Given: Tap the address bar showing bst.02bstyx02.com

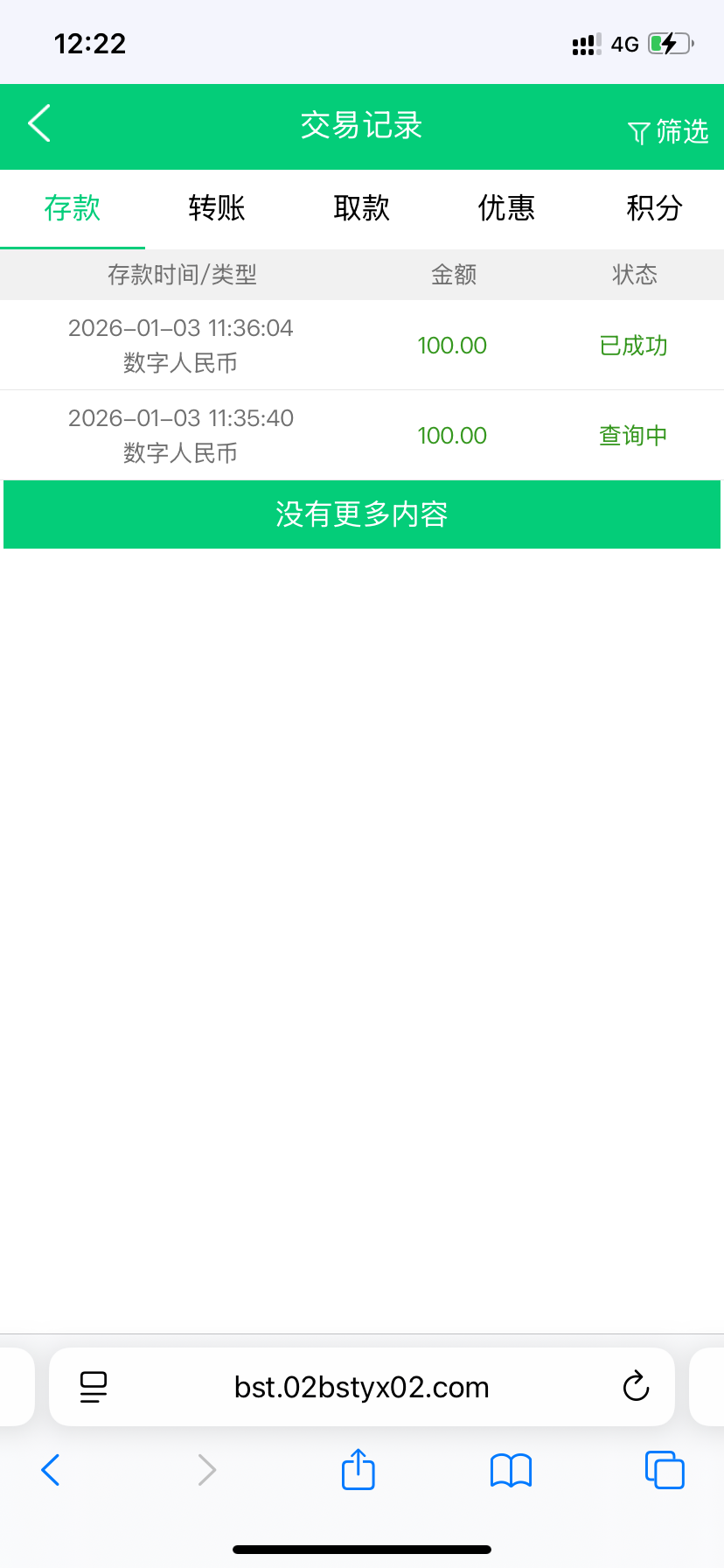Looking at the screenshot, I should click(x=361, y=1387).
